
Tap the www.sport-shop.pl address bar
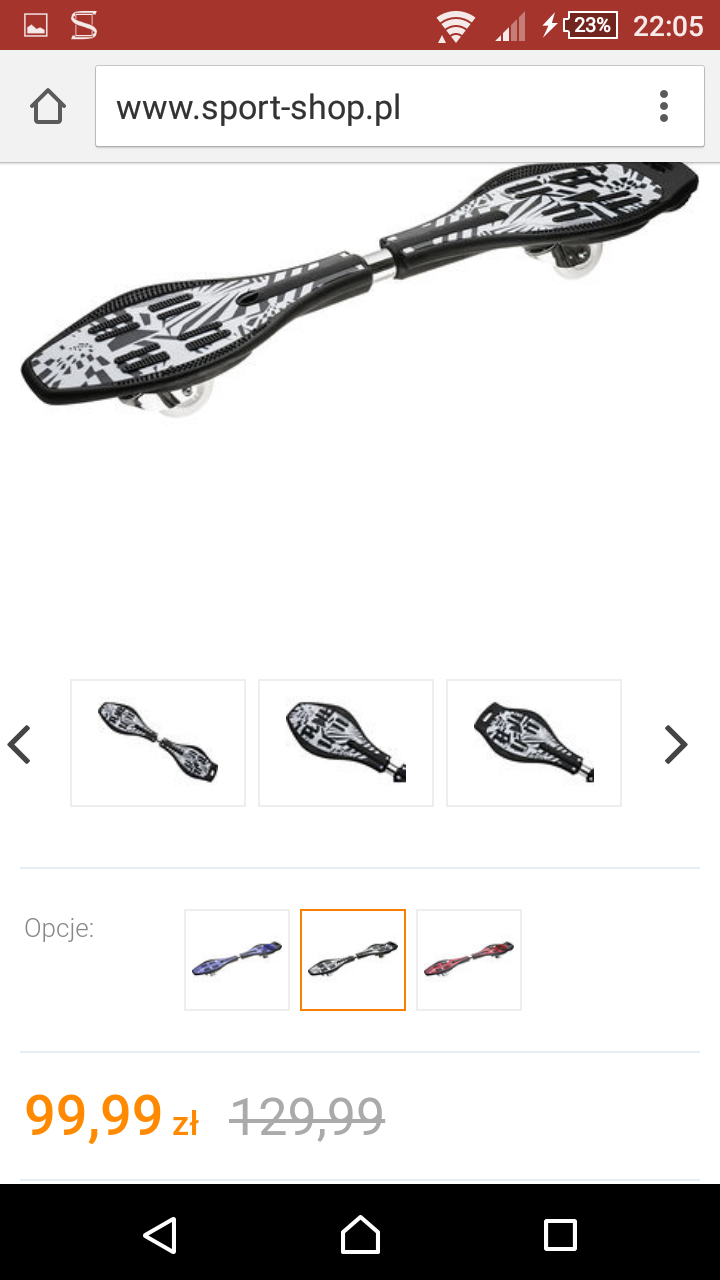(x=370, y=107)
